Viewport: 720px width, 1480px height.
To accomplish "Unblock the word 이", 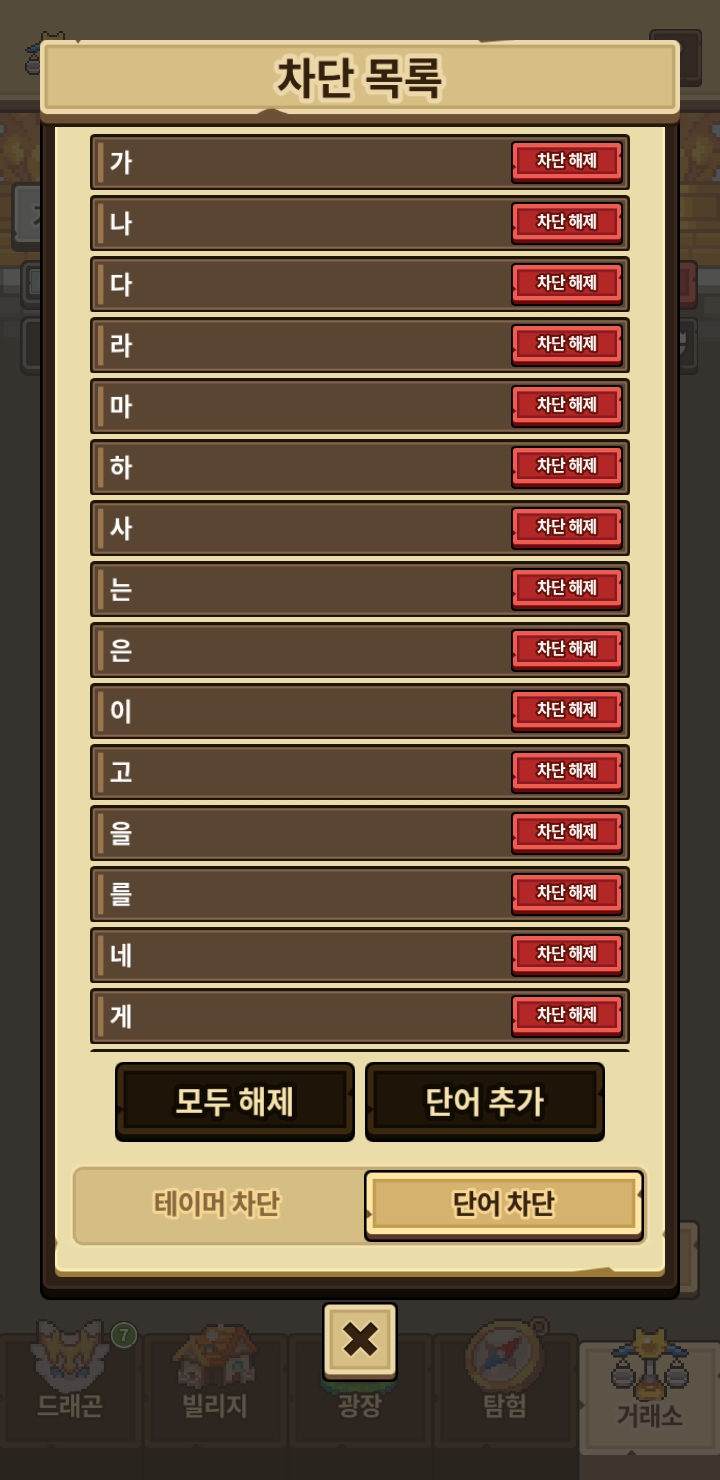I will click(567, 710).
